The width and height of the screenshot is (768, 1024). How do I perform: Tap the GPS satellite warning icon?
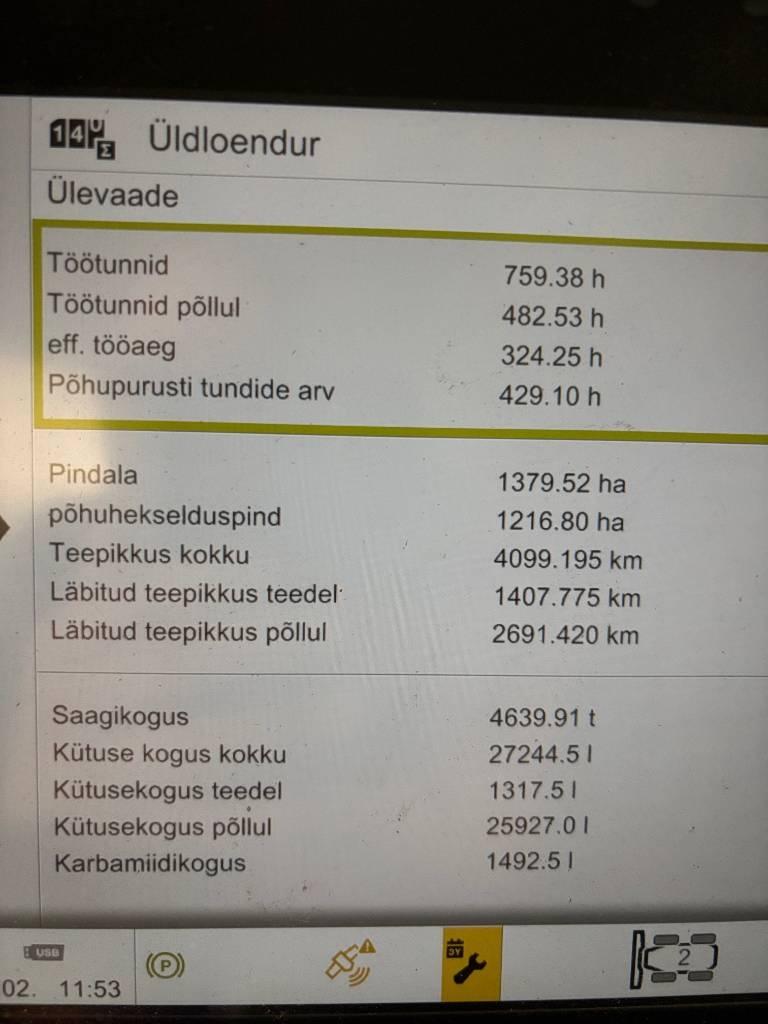pos(350,962)
